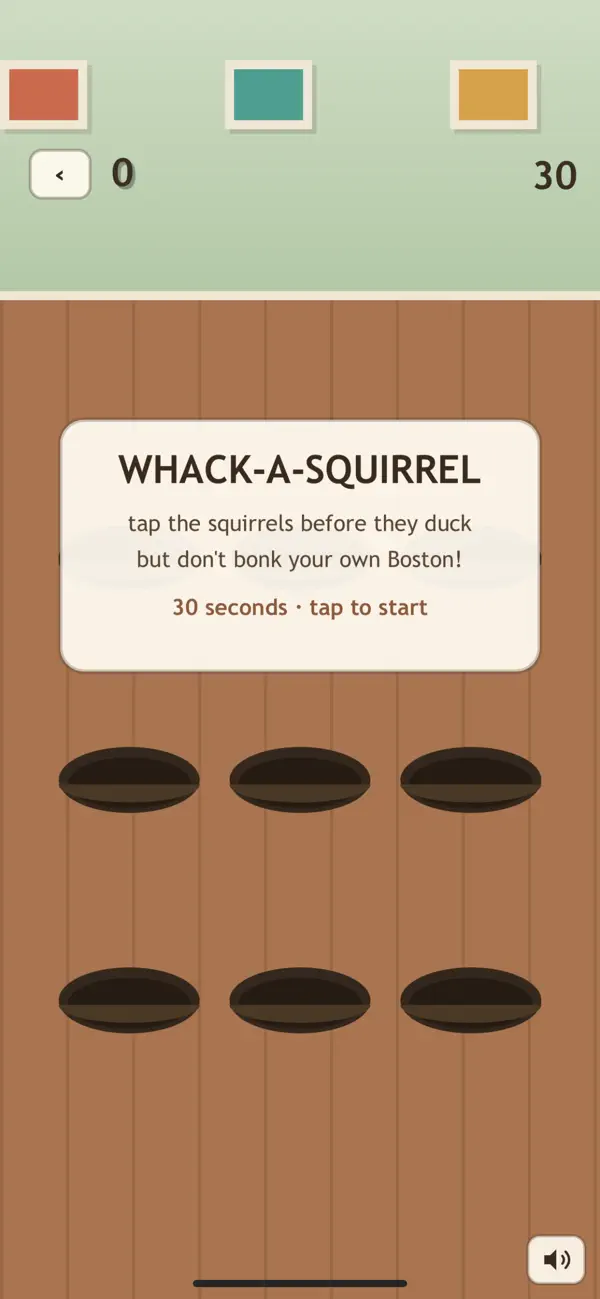600x1299 pixels.
Task: Tap the Whack-A-Squirrel card to start
Action: [x=300, y=545]
